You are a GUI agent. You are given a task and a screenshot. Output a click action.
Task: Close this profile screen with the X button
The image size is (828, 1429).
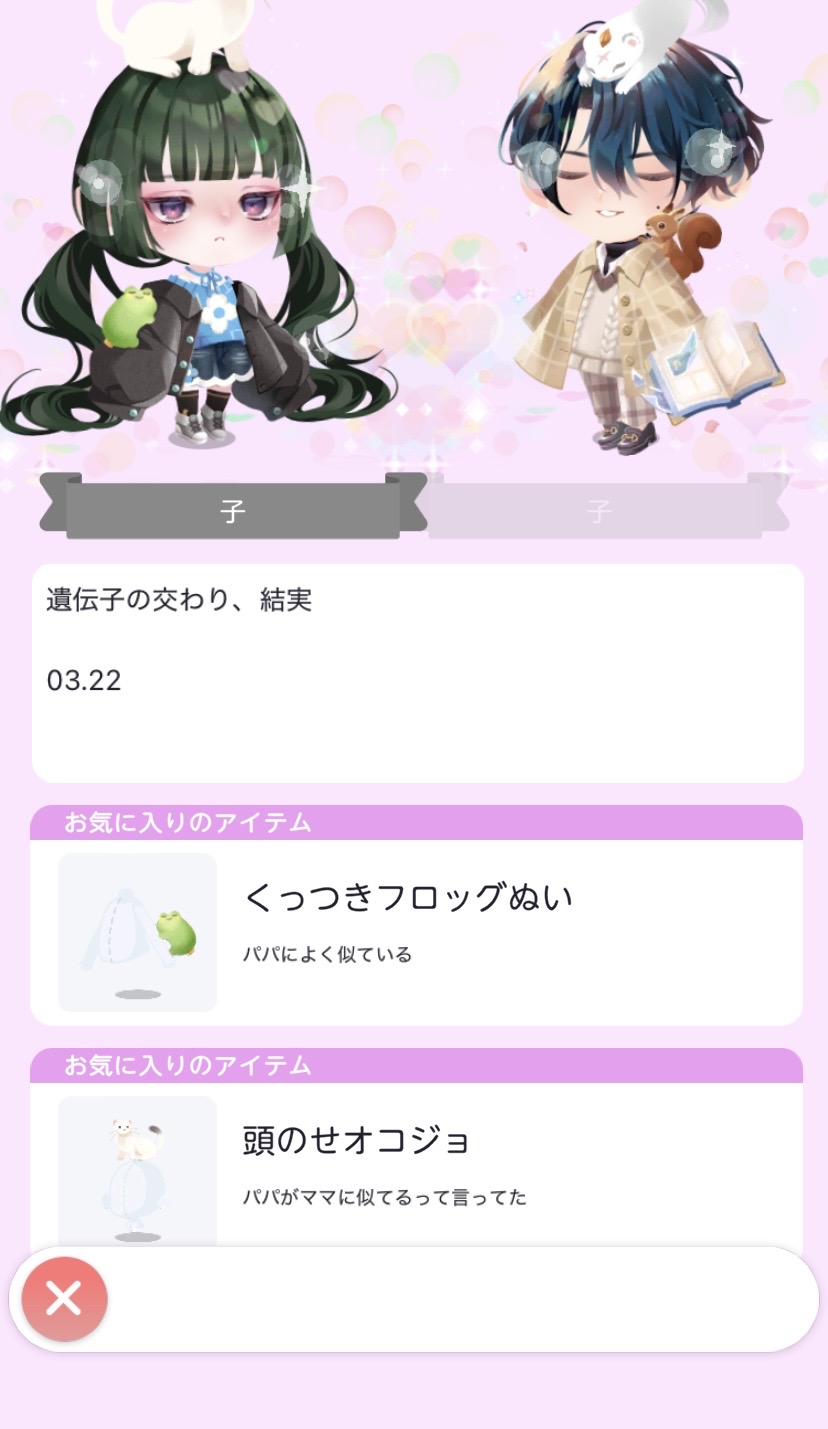64,1299
